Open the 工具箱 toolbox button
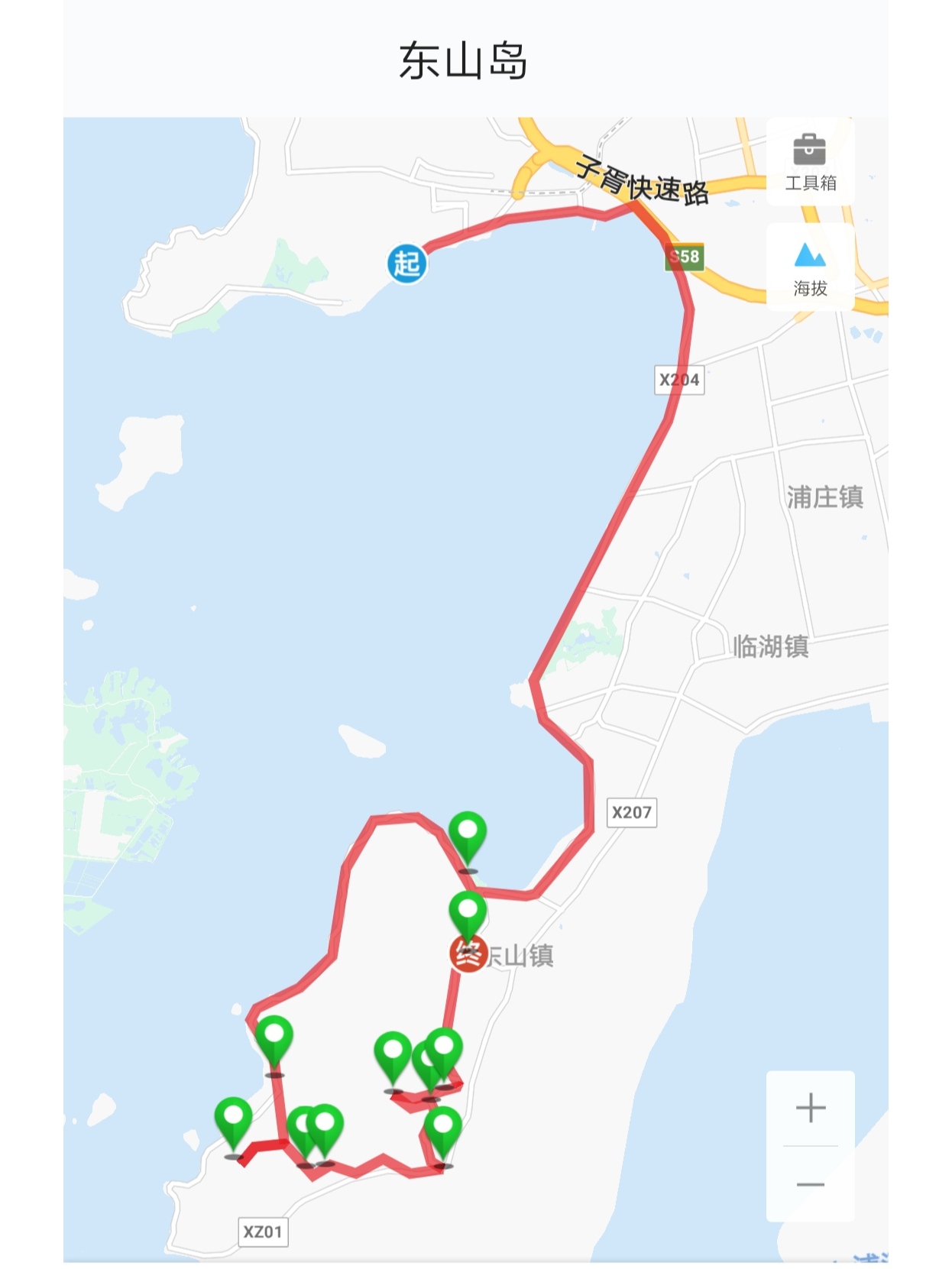Screen dimensions: 952x1269 click(x=810, y=162)
